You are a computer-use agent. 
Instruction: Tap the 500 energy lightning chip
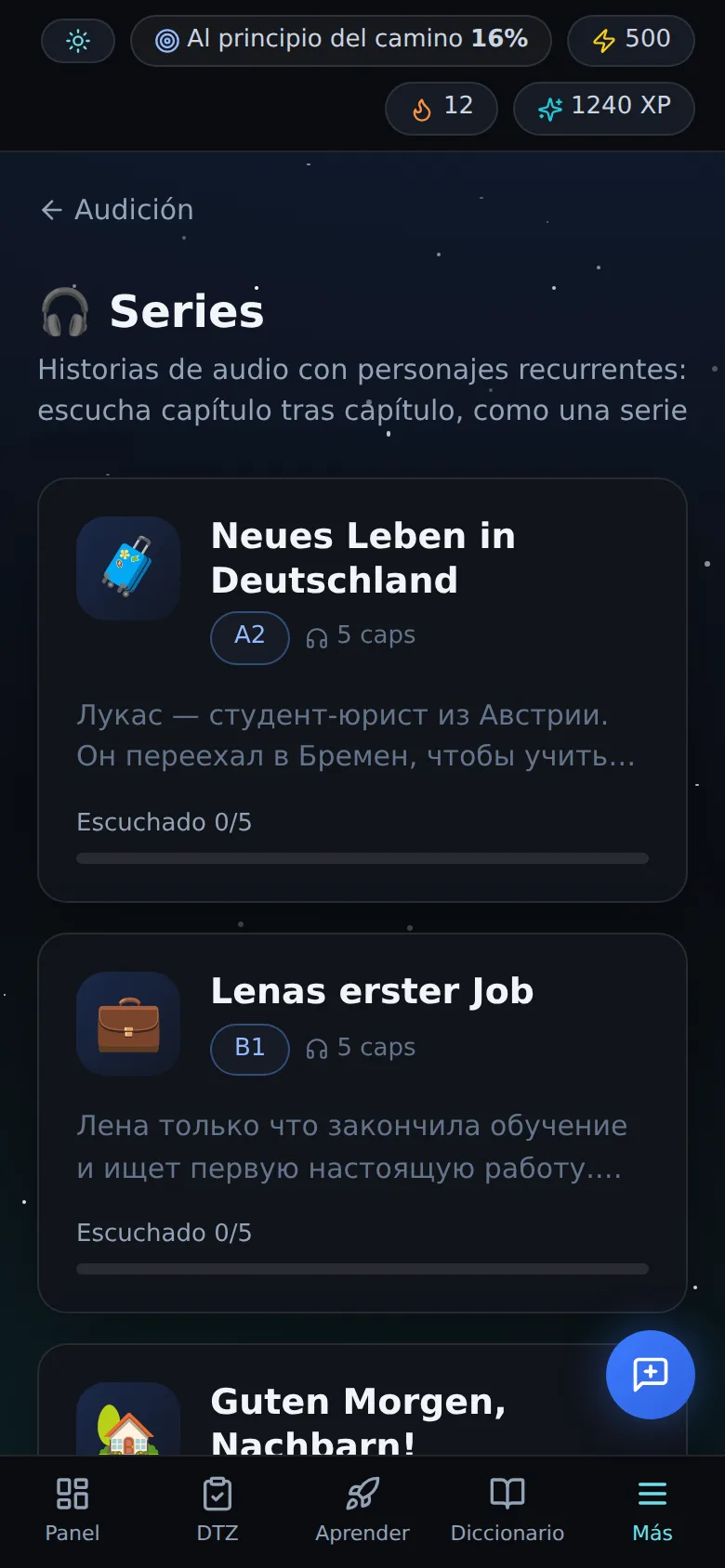[x=631, y=41]
